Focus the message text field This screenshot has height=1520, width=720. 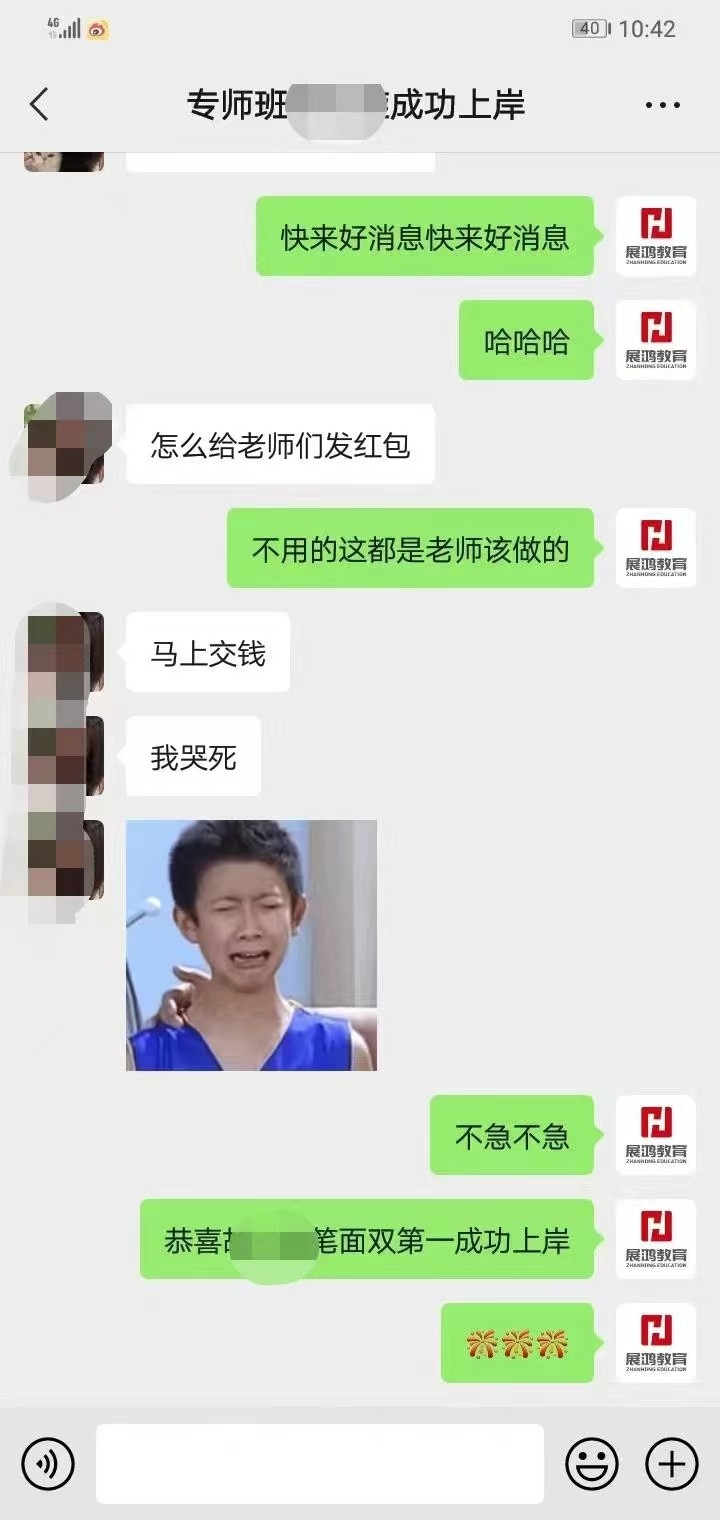320,1465
